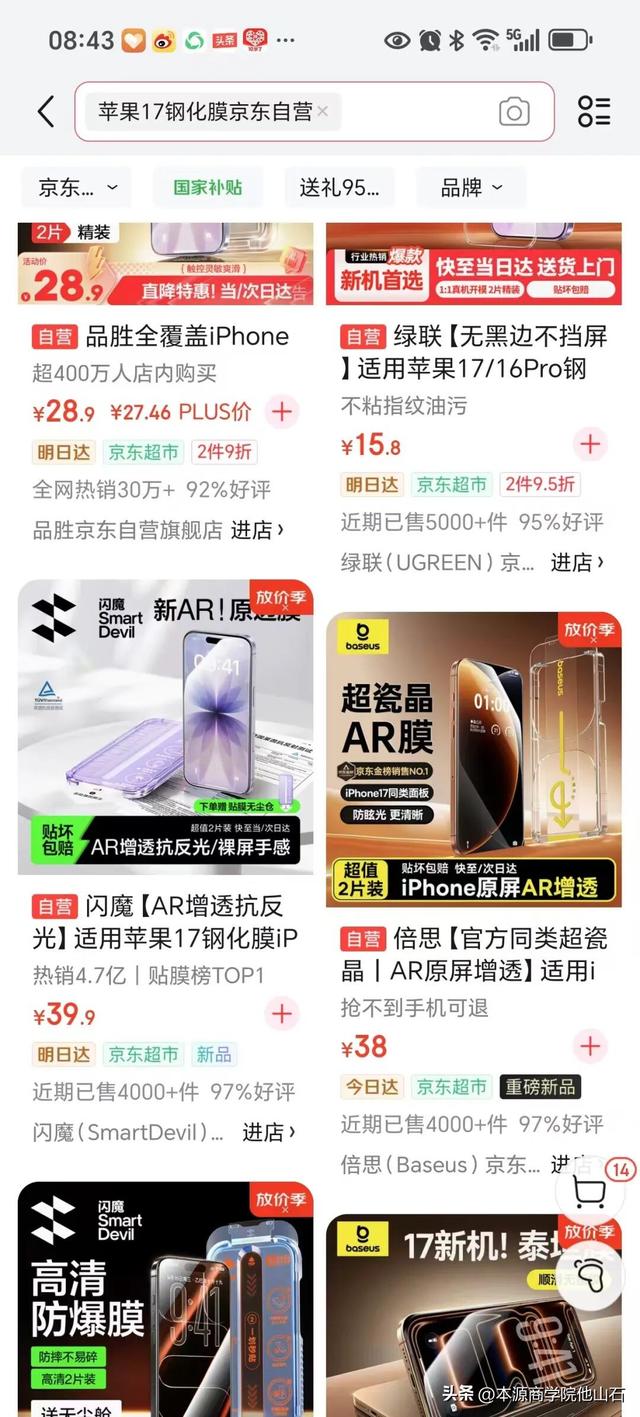Open camera search in the search bar

[x=514, y=112]
